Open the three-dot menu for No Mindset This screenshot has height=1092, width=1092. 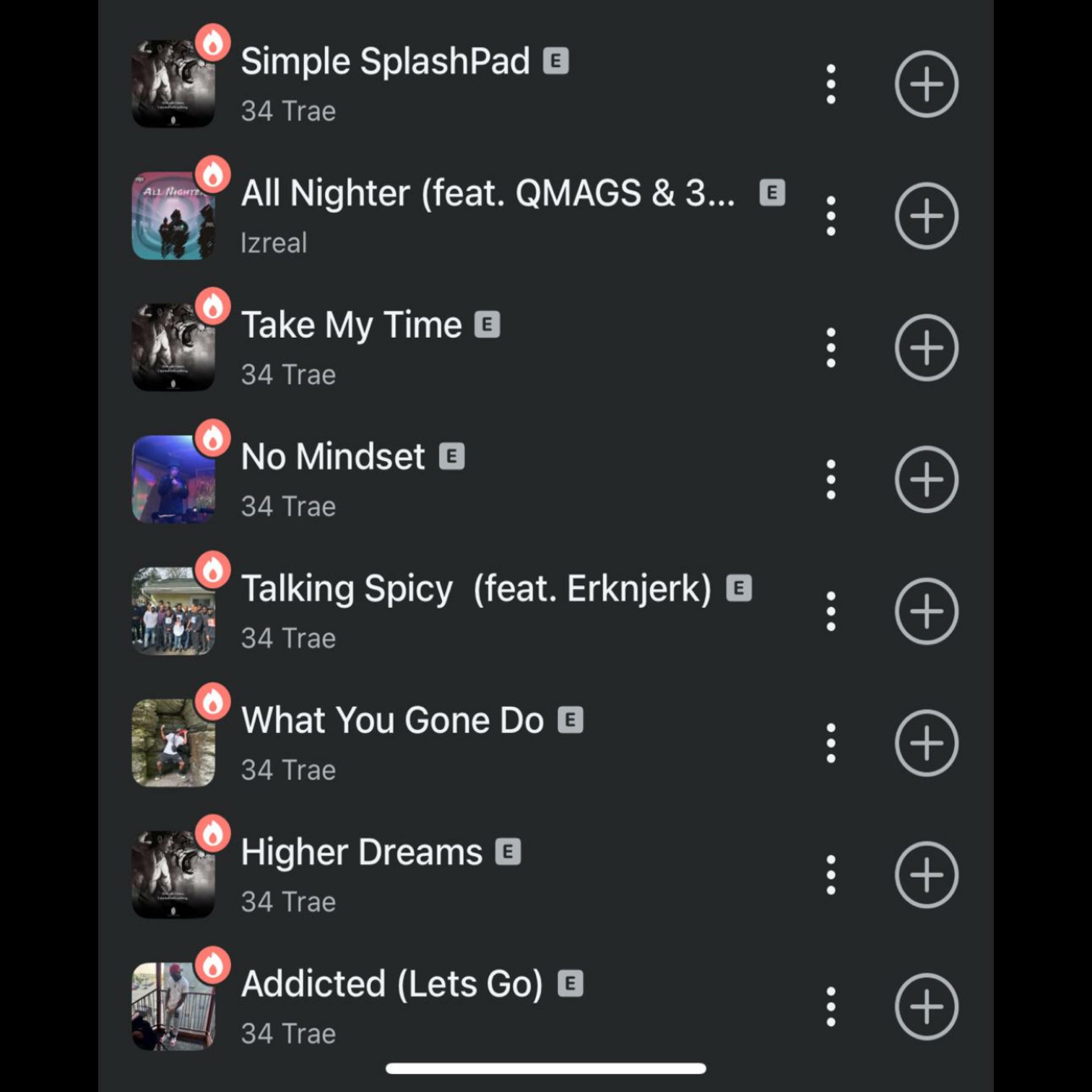[830, 479]
